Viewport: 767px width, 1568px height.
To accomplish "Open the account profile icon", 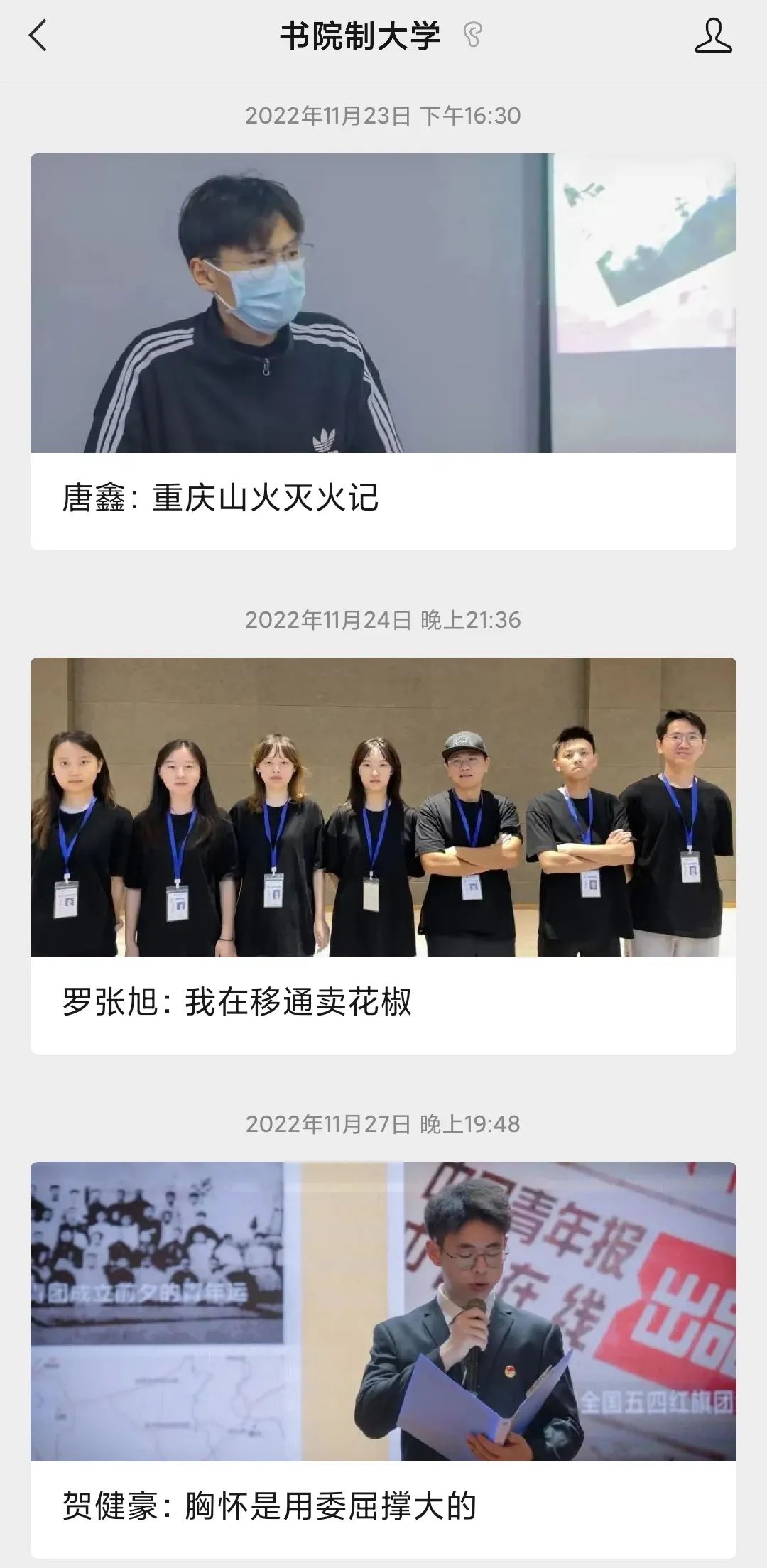I will pyautogui.click(x=712, y=36).
